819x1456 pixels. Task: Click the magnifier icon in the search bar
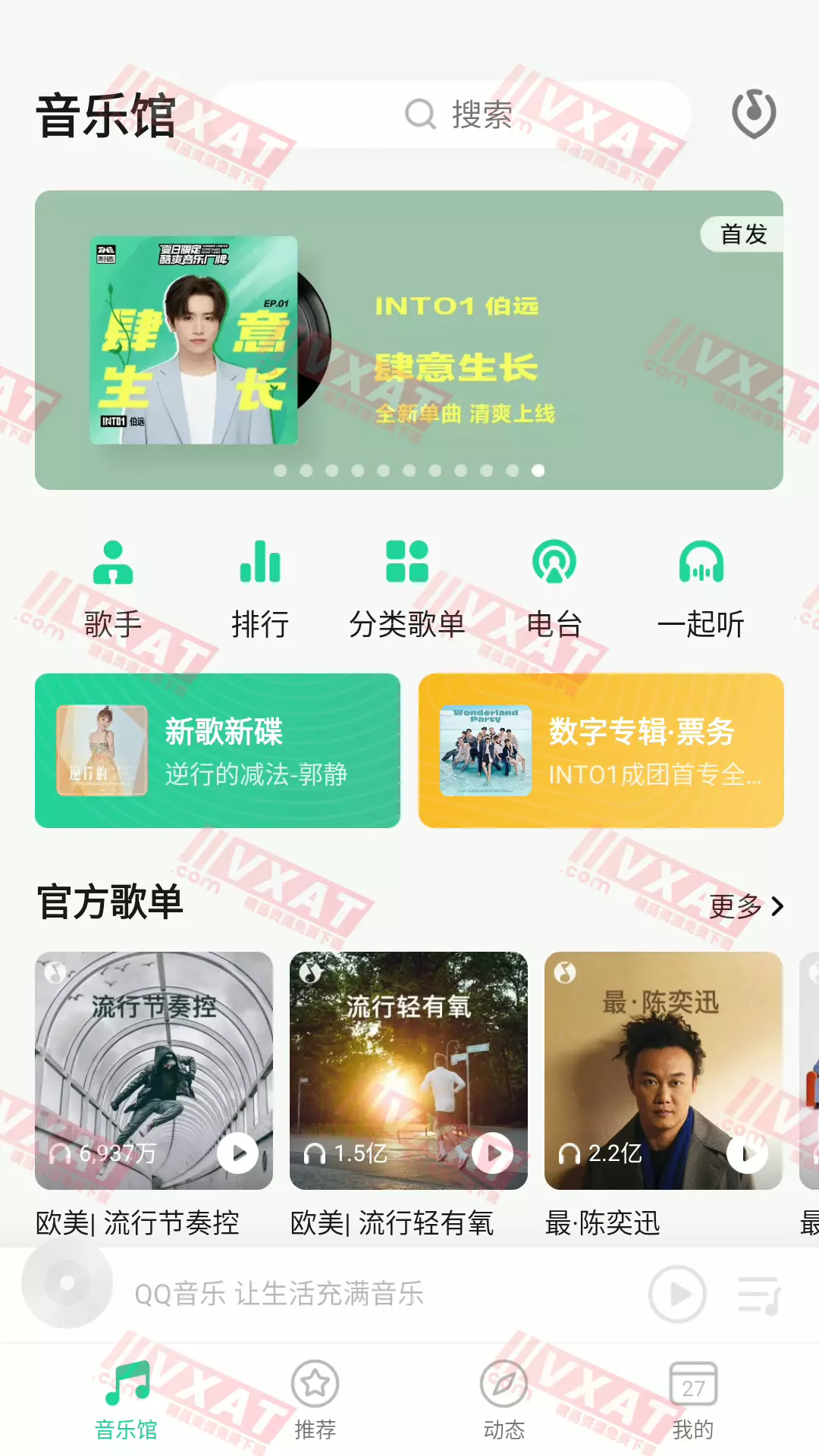coord(421,114)
